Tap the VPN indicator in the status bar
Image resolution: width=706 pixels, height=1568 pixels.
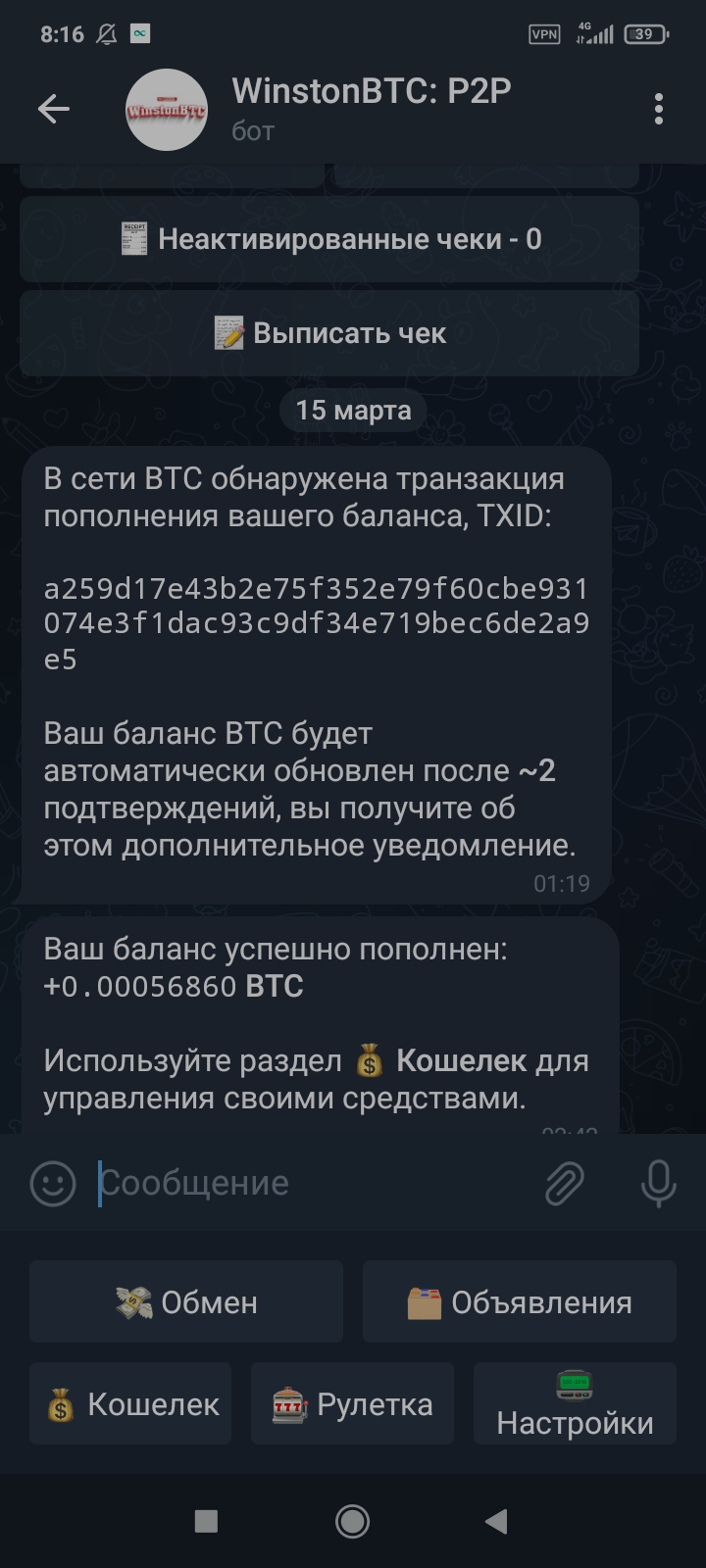542,31
